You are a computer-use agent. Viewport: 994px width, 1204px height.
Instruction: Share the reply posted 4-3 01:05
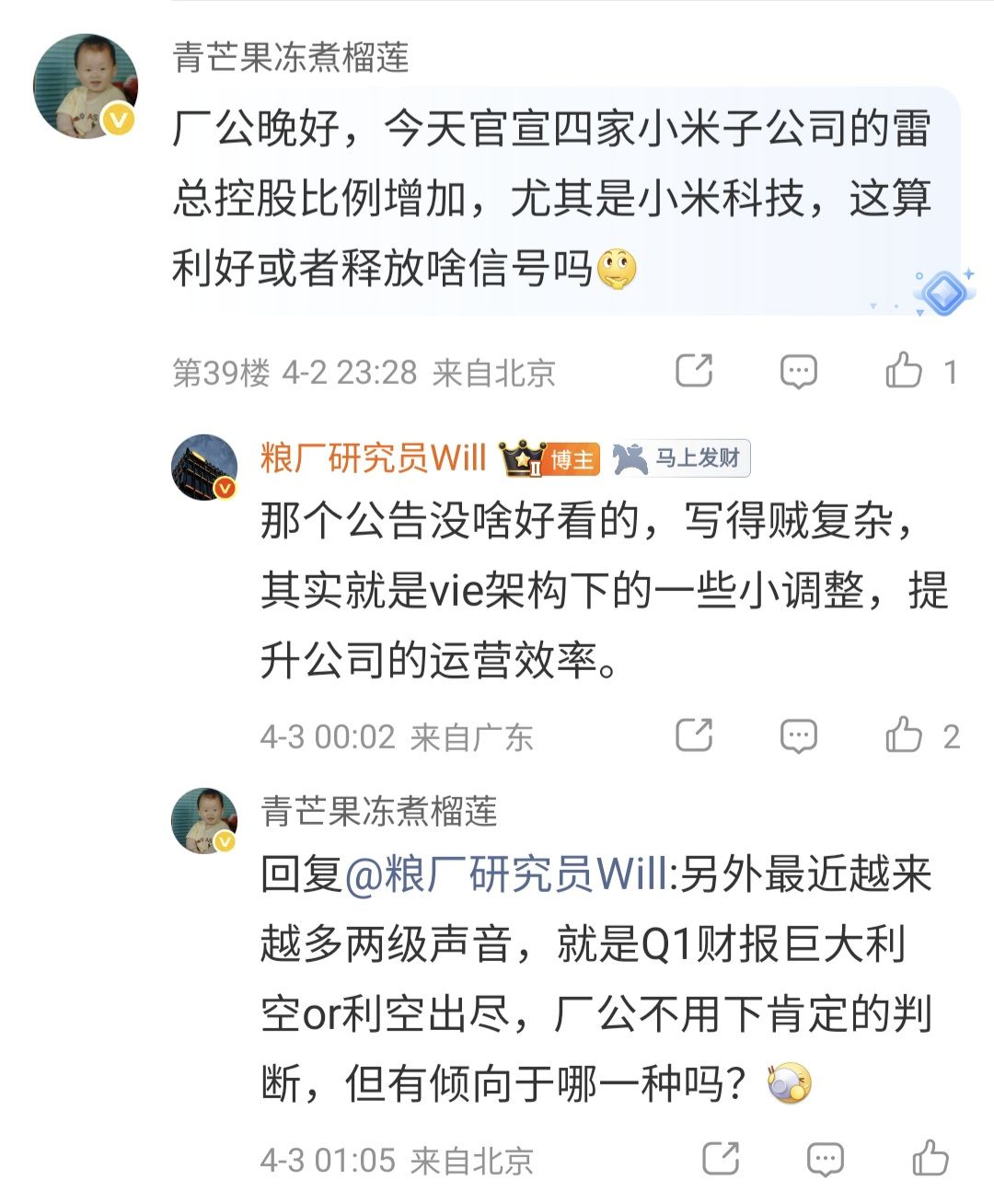pyautogui.click(x=721, y=1158)
